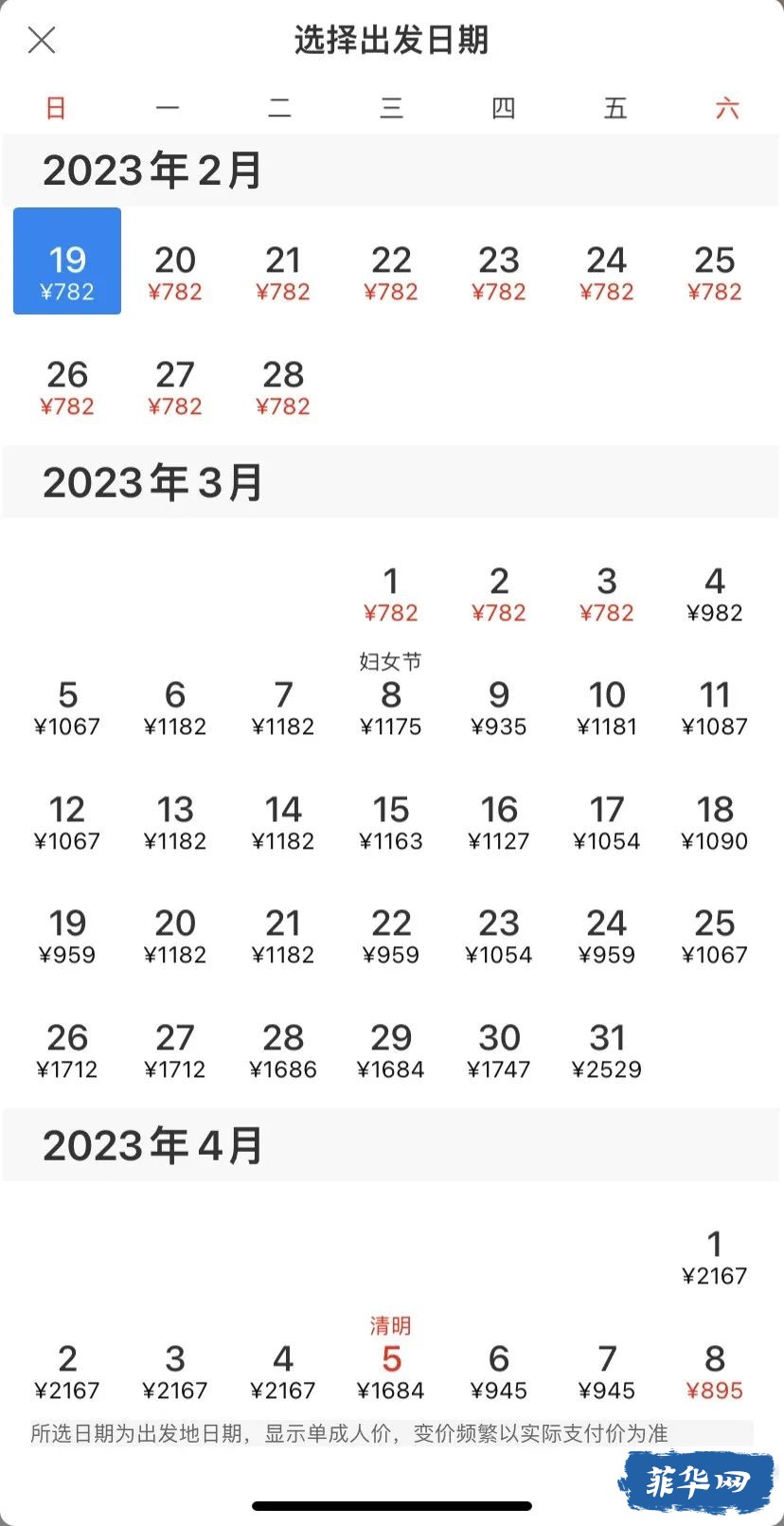Viewport: 784px width, 1526px height.
Task: Select March 9 priced ¥935
Action: [x=499, y=707]
